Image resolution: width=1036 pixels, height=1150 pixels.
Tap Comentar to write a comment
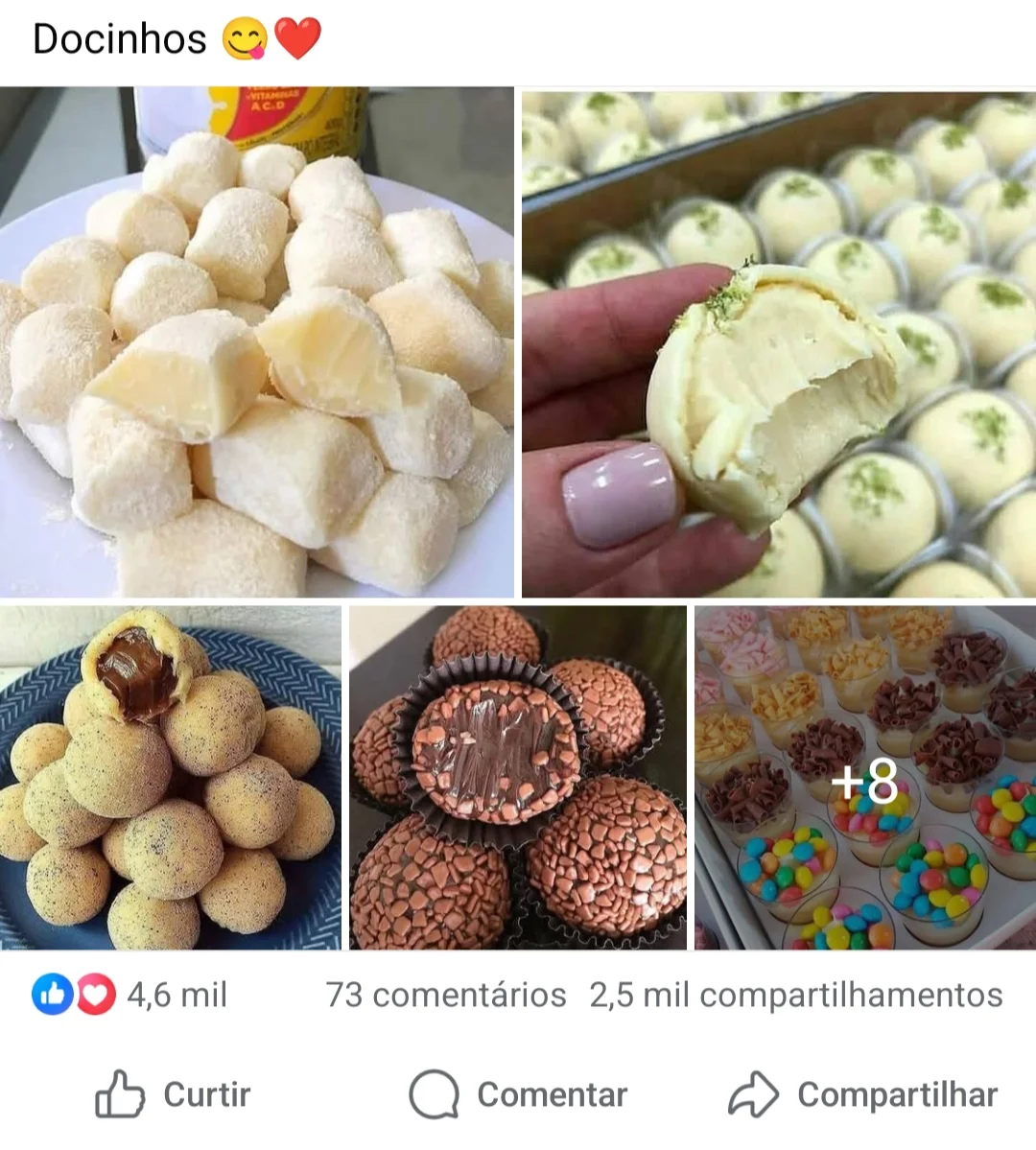tap(518, 1094)
